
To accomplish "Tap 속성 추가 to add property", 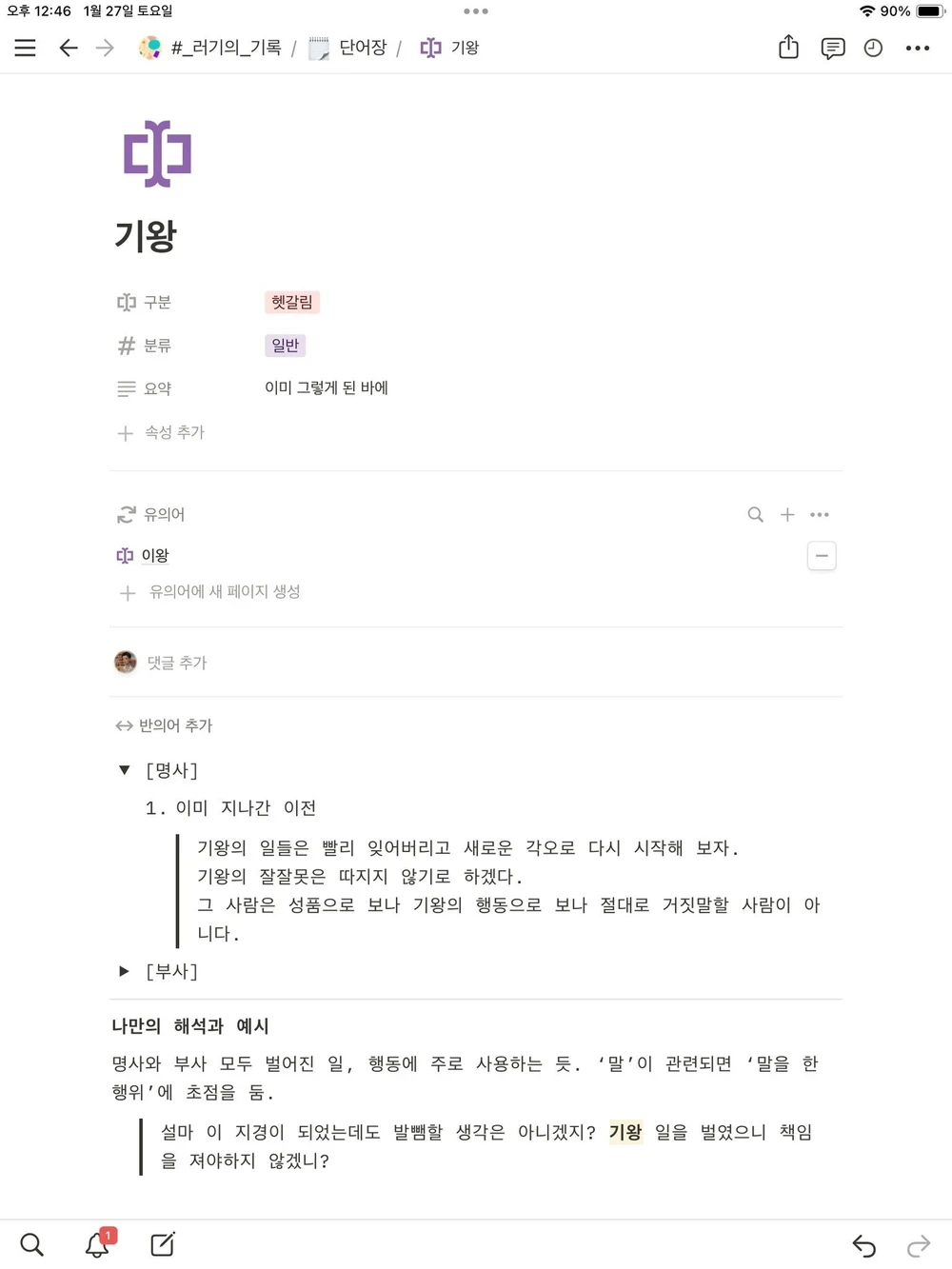I will click(x=174, y=432).
